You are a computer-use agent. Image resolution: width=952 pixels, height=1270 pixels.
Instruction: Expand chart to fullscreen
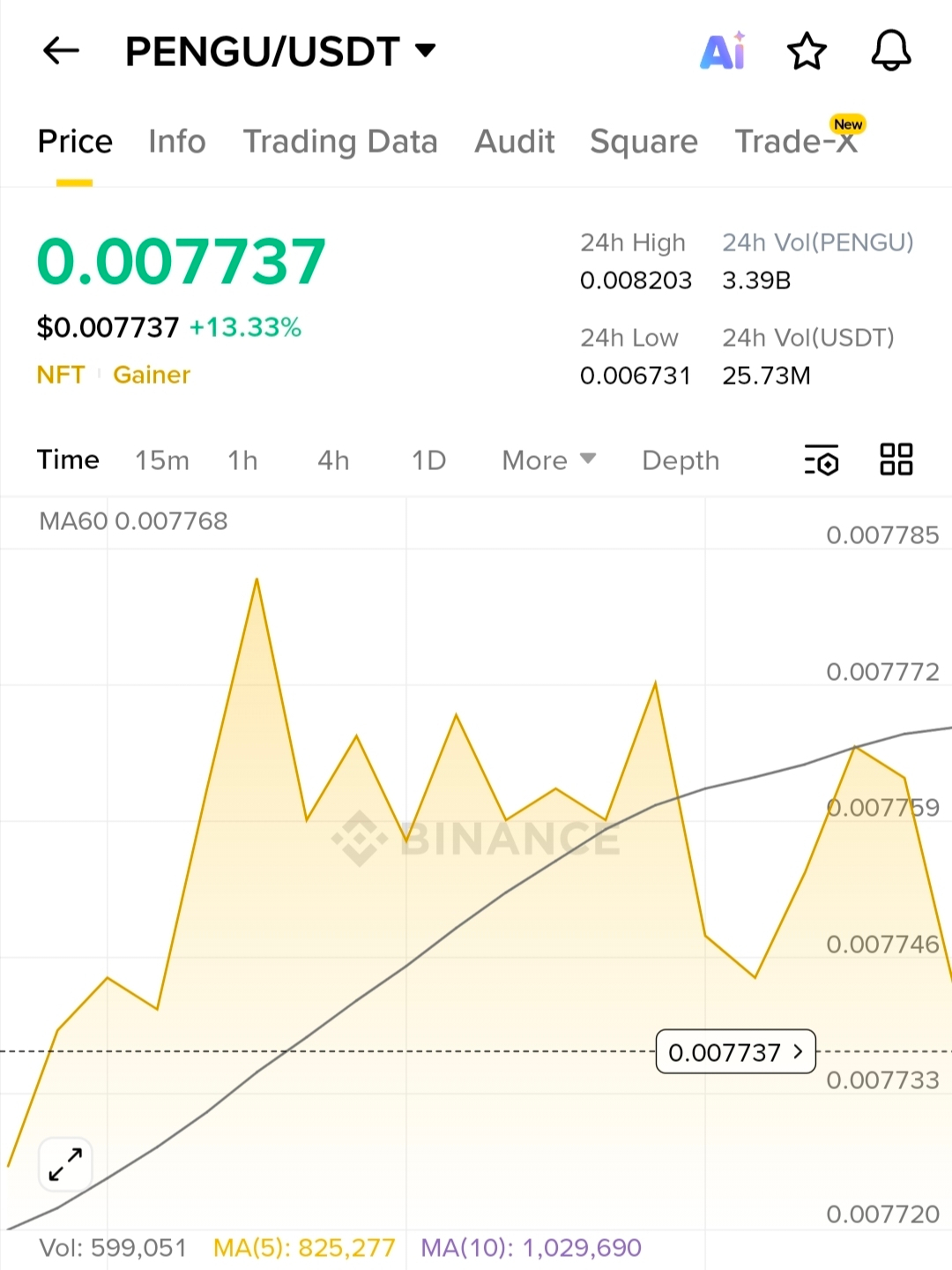66,1164
